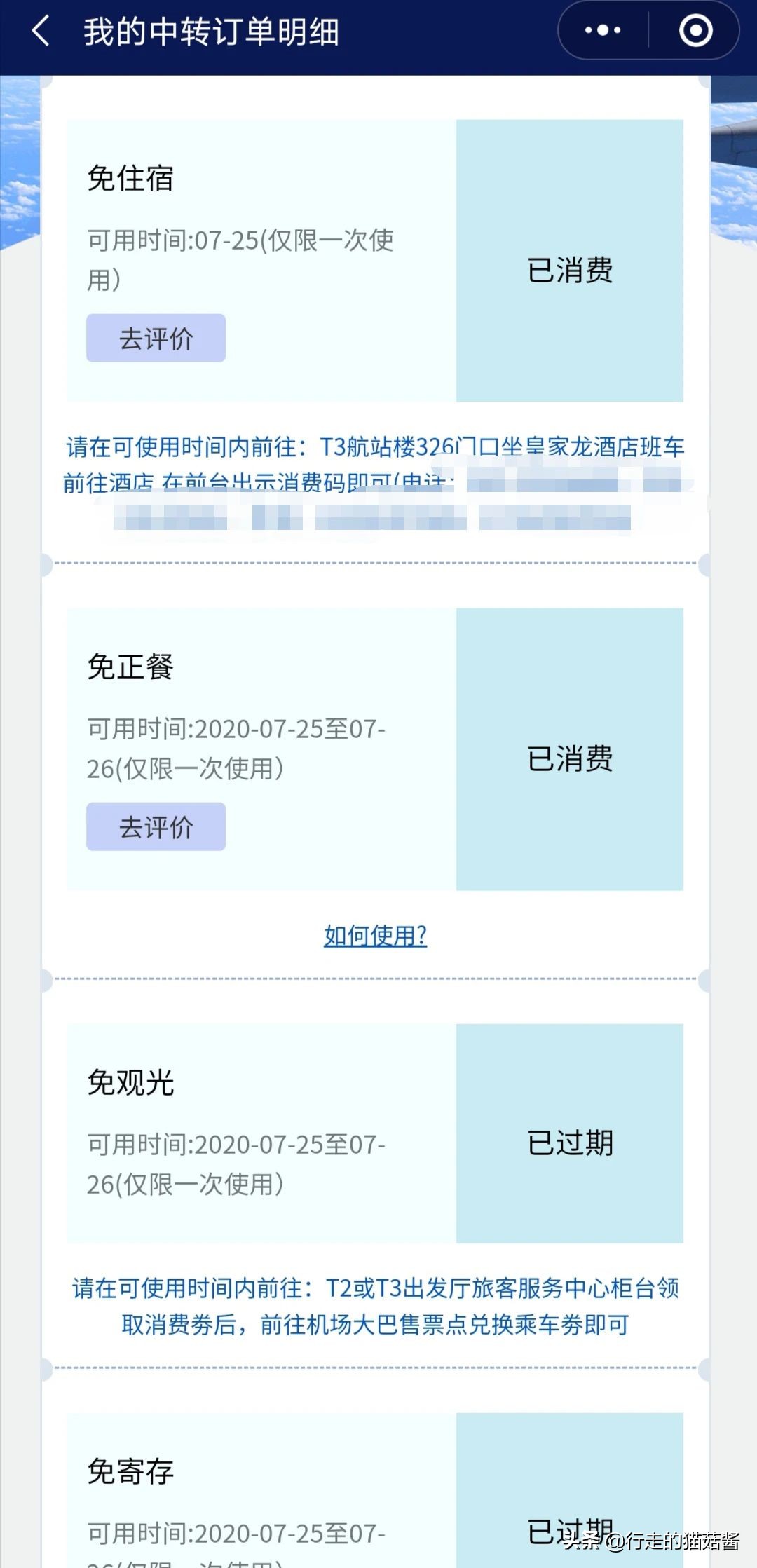This screenshot has width=757, height=1568.
Task: Click 去评价 on the 免住宿 voucher
Action: [156, 338]
